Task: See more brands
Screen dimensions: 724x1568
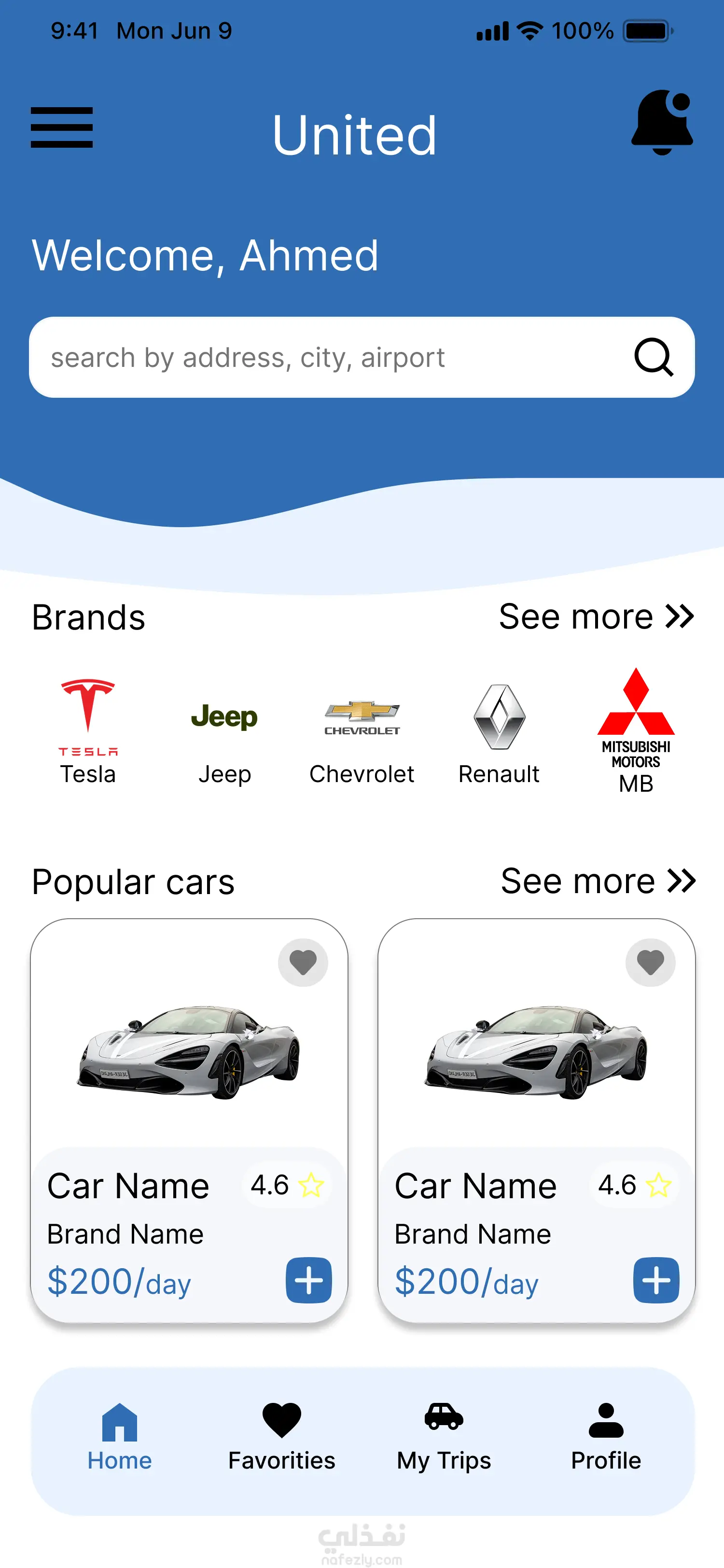Action: tap(596, 616)
